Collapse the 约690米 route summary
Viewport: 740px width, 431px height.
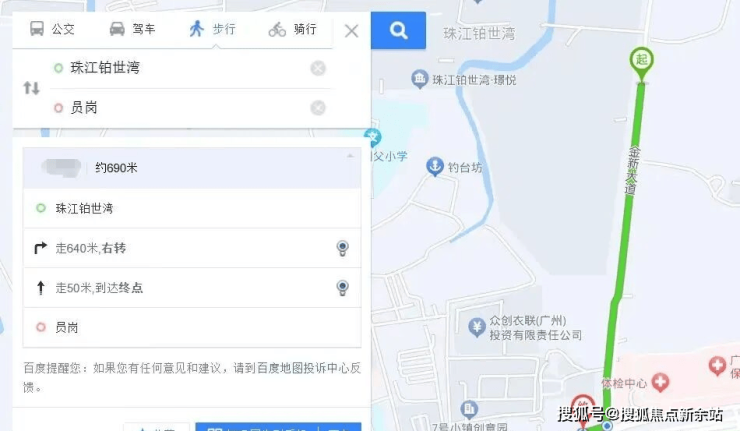349,157
